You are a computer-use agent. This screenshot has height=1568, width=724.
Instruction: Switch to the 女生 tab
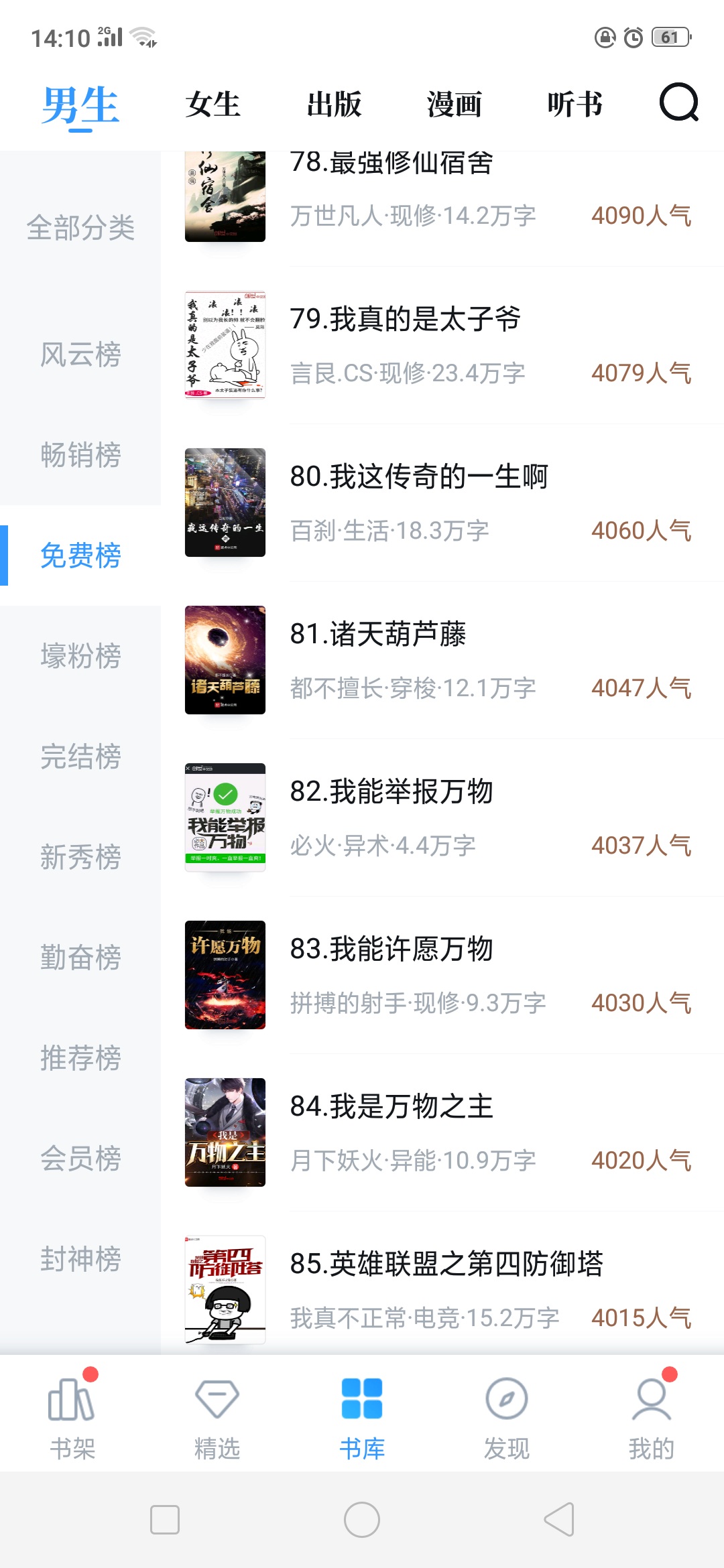[213, 105]
